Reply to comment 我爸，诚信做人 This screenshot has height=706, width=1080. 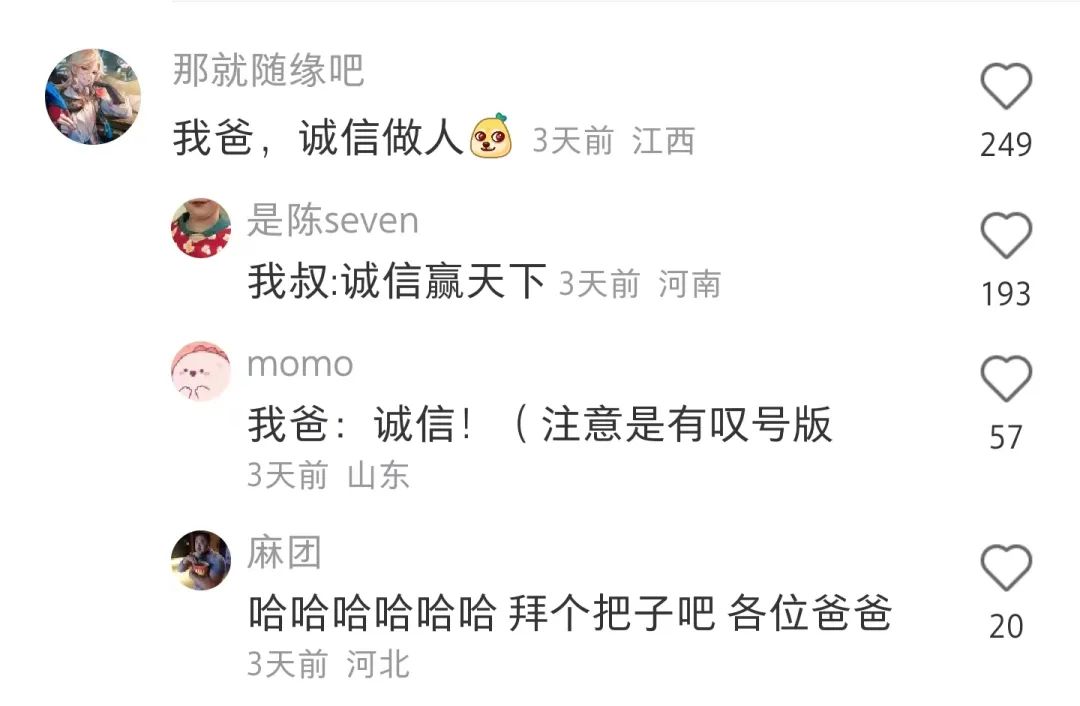[x=318, y=140]
